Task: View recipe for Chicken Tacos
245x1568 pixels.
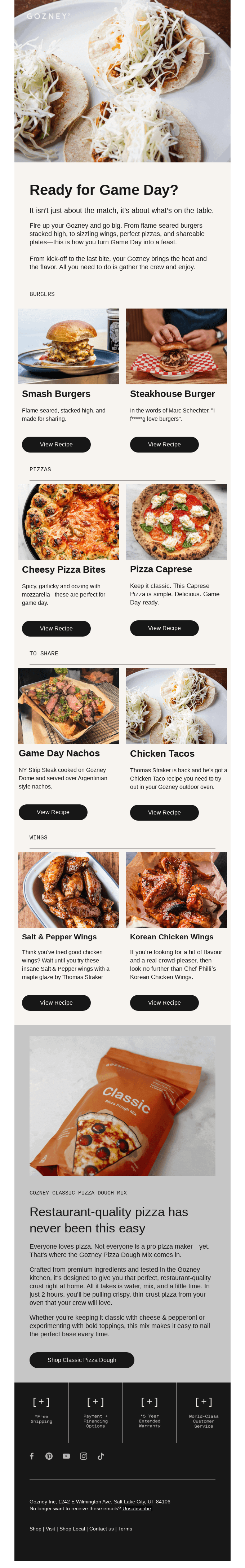Action: coord(164,813)
